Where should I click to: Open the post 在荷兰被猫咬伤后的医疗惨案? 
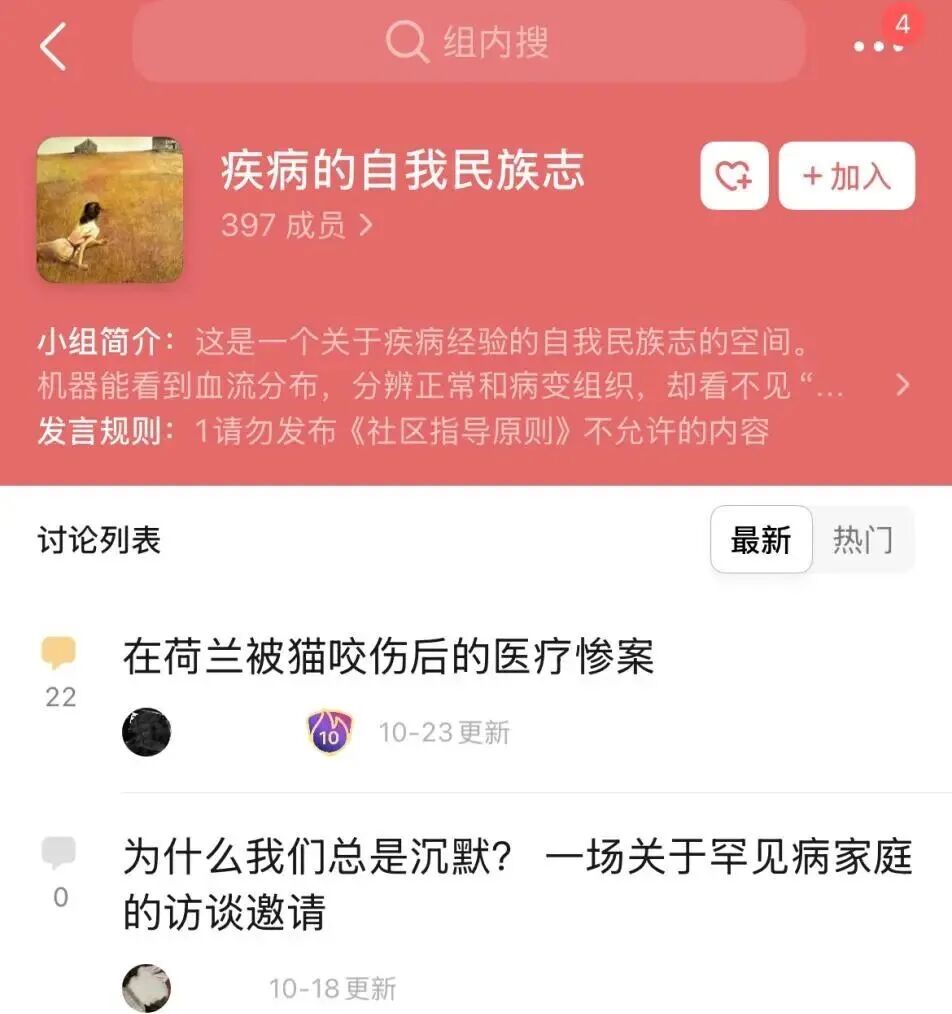388,658
